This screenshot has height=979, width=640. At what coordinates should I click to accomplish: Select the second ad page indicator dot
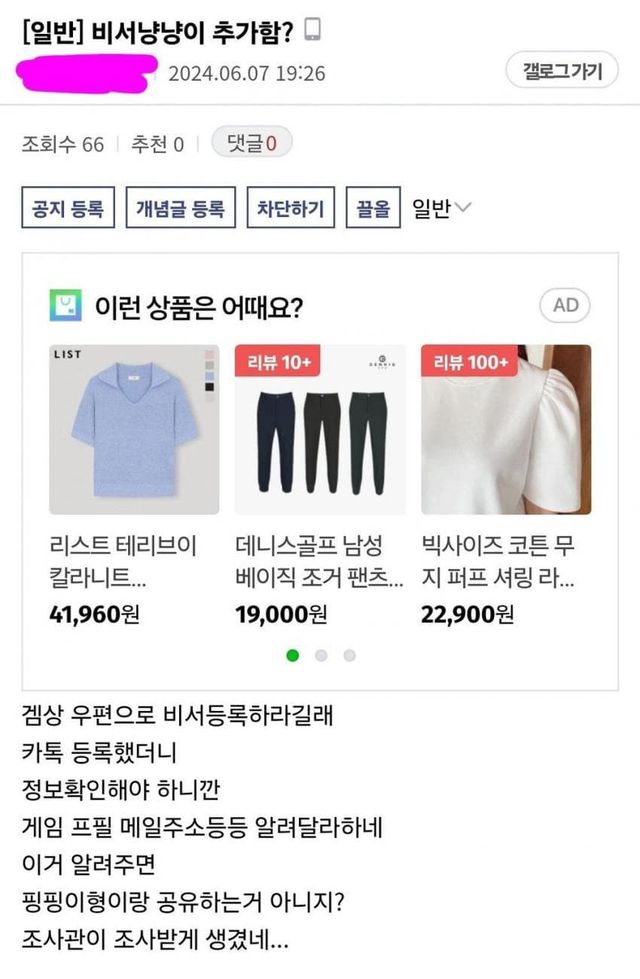[321, 656]
